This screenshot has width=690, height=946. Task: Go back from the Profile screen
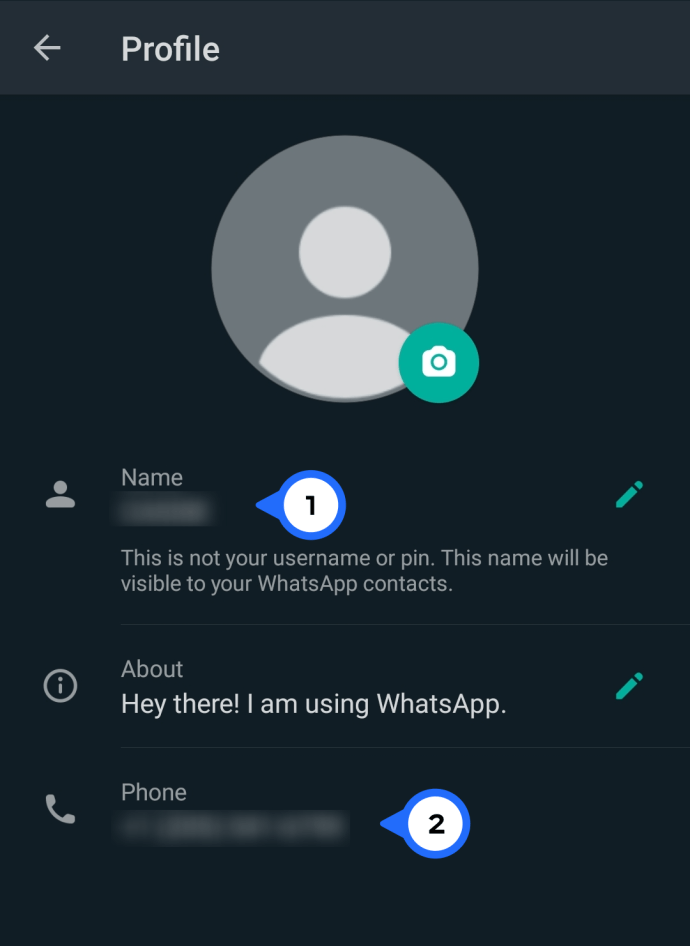coord(47,48)
